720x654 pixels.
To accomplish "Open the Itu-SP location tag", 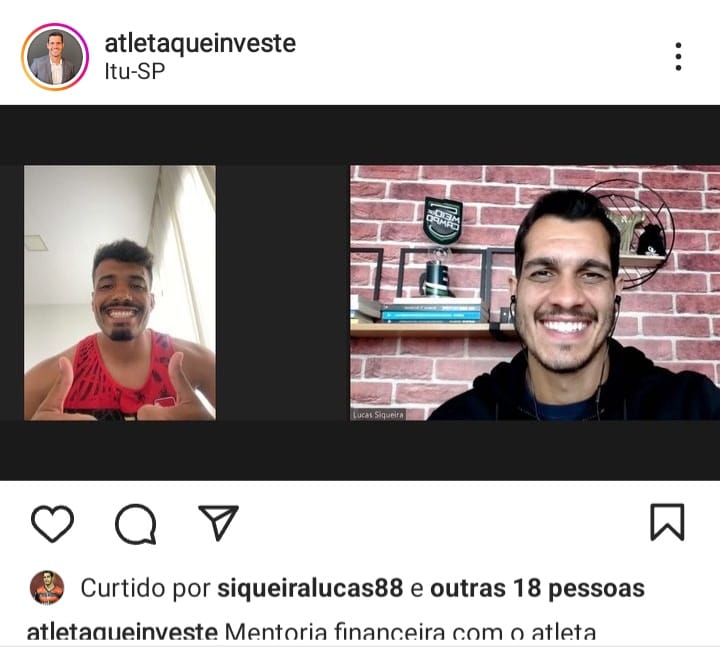I will [135, 72].
